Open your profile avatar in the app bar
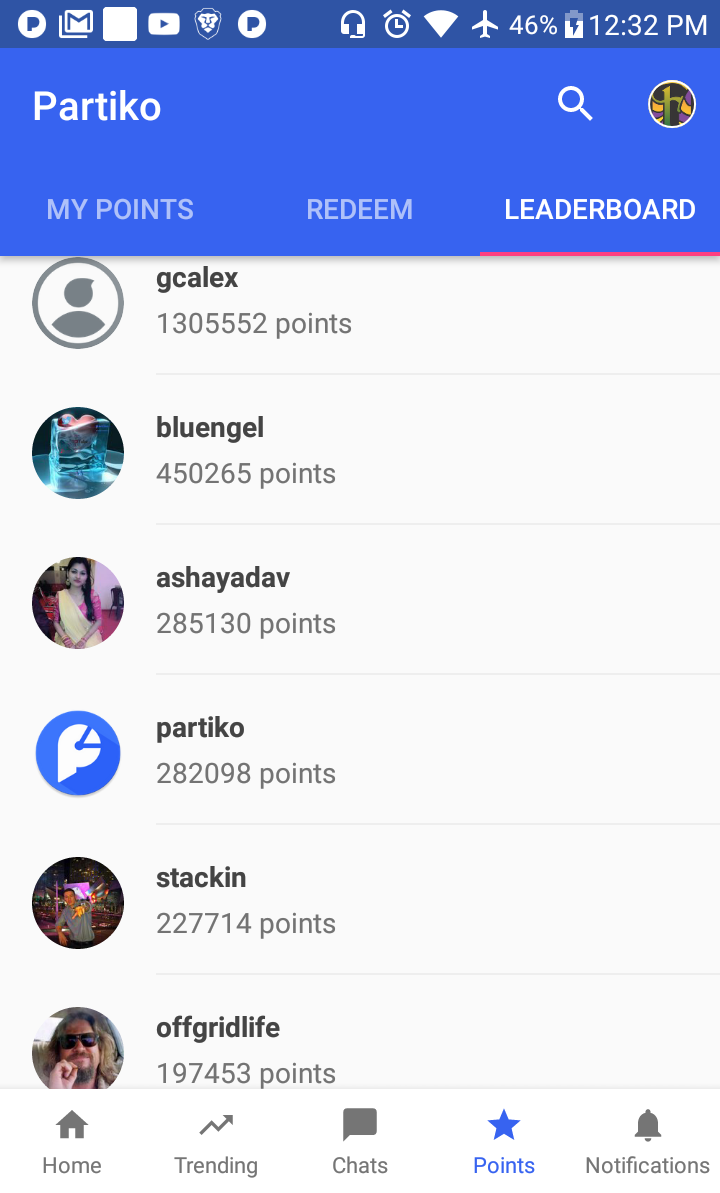 click(672, 104)
